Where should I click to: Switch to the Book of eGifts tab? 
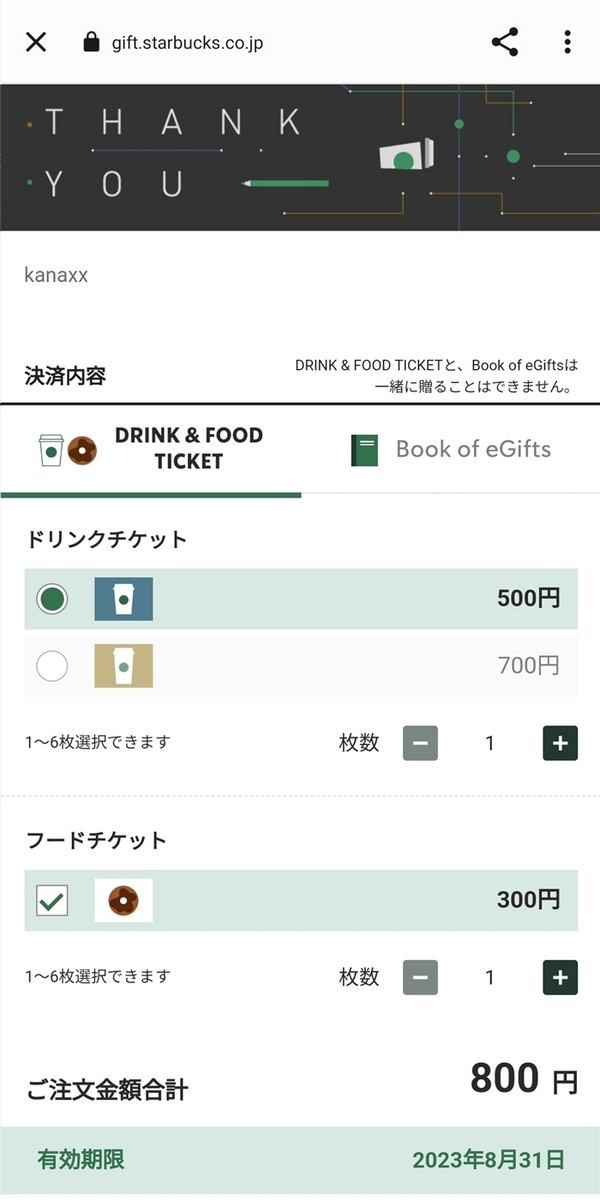[x=451, y=449]
